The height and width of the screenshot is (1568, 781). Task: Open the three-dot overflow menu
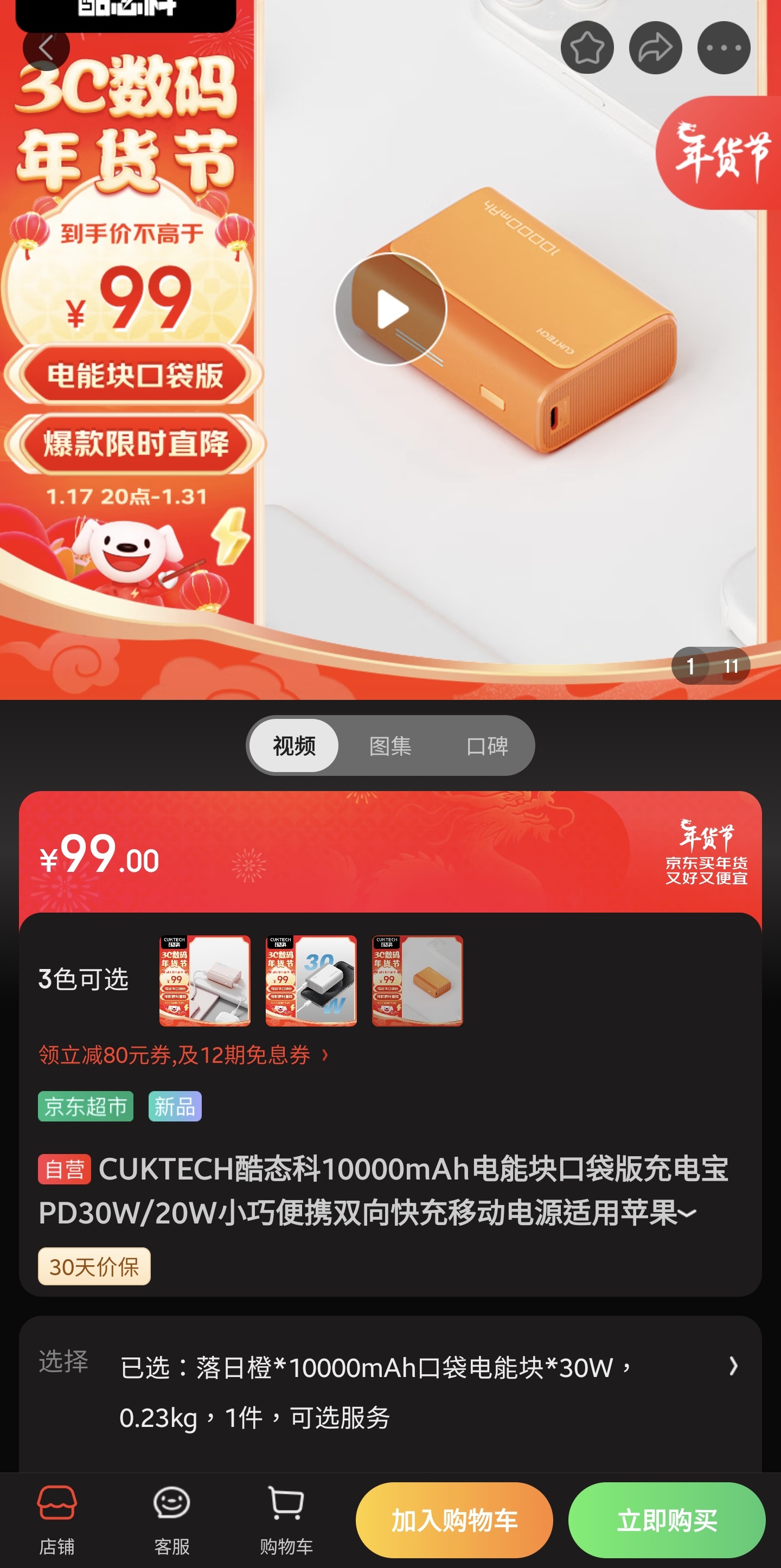[723, 48]
